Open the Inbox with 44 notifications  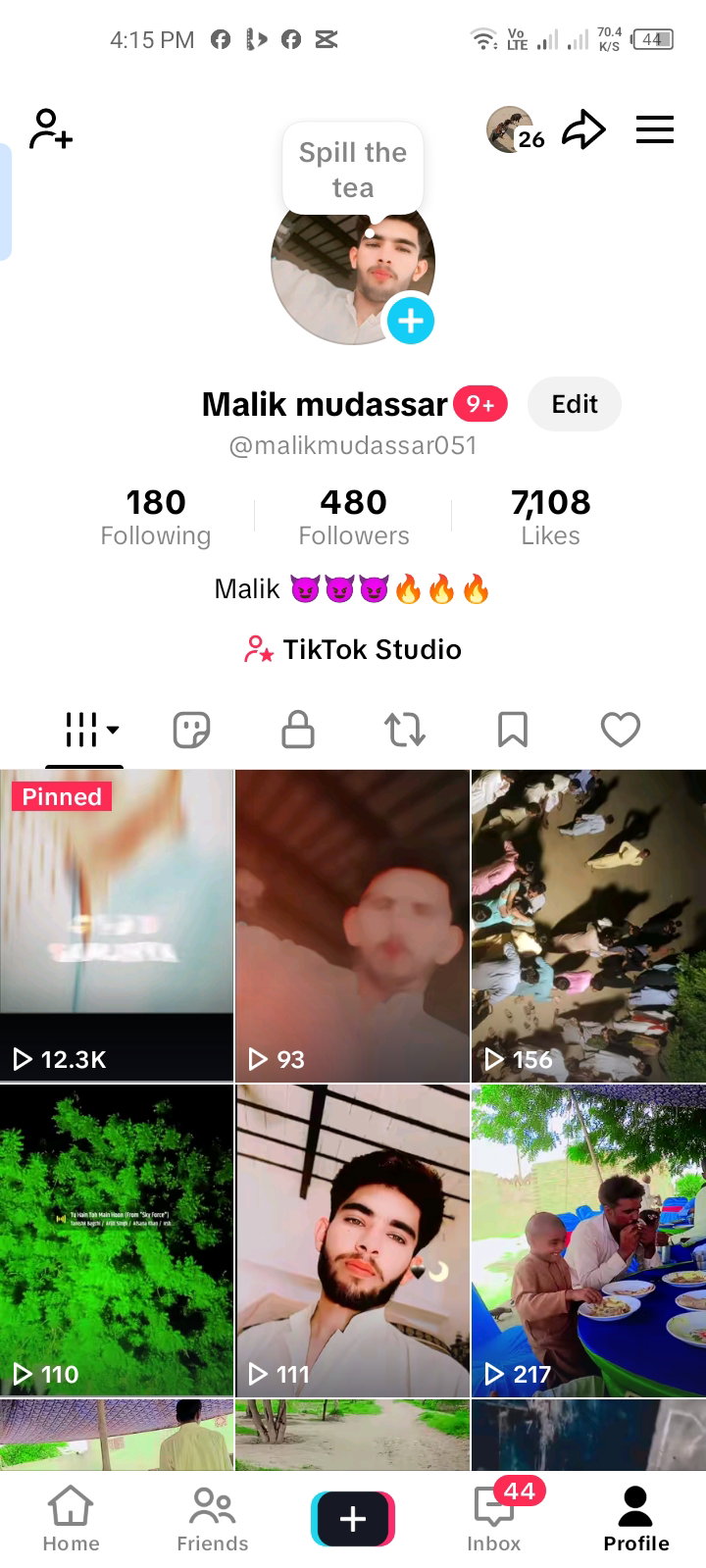tap(494, 1518)
